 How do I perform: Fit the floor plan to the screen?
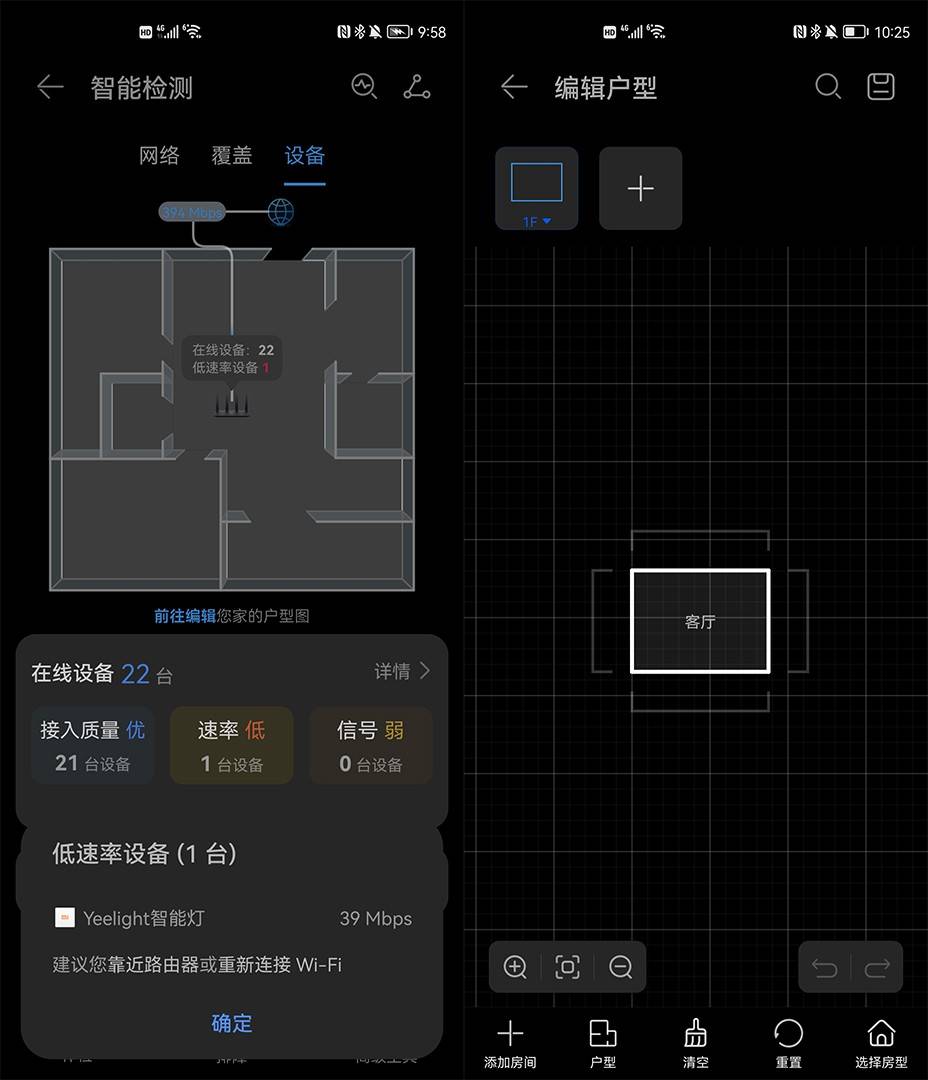click(x=567, y=967)
